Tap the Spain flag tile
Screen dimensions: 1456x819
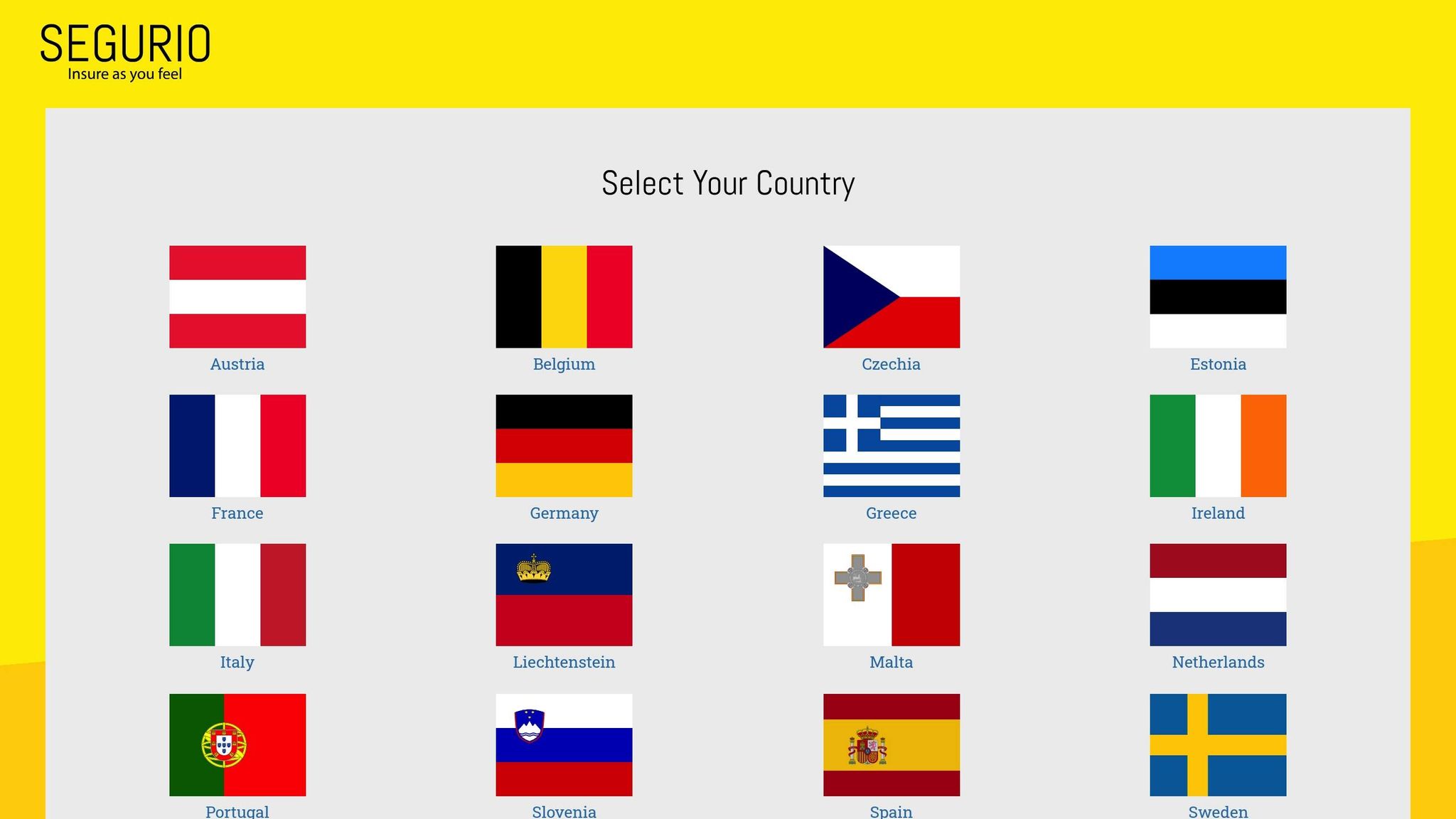tap(891, 744)
